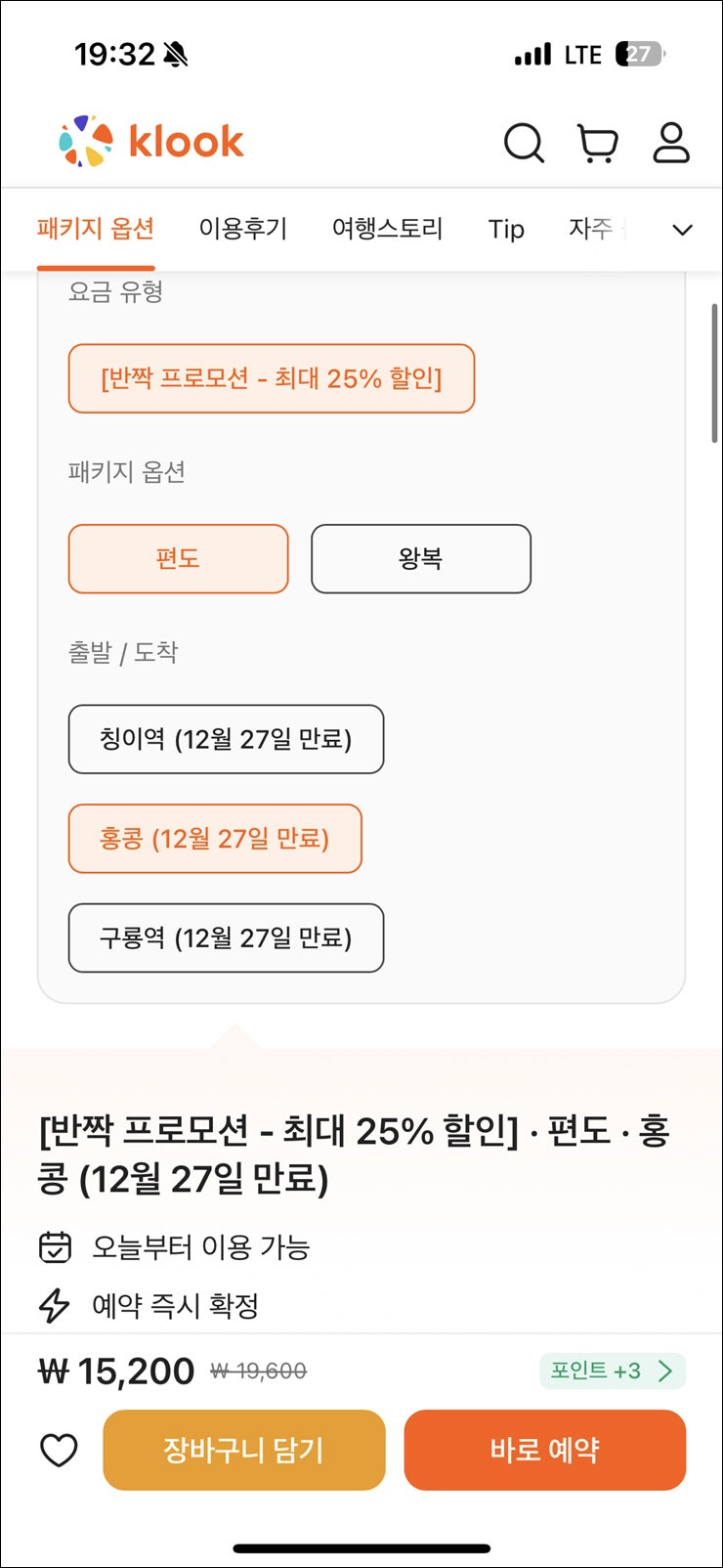Choose 칭이역 (12월 27일 만료) departure
The height and width of the screenshot is (1568, 723).
click(x=226, y=740)
